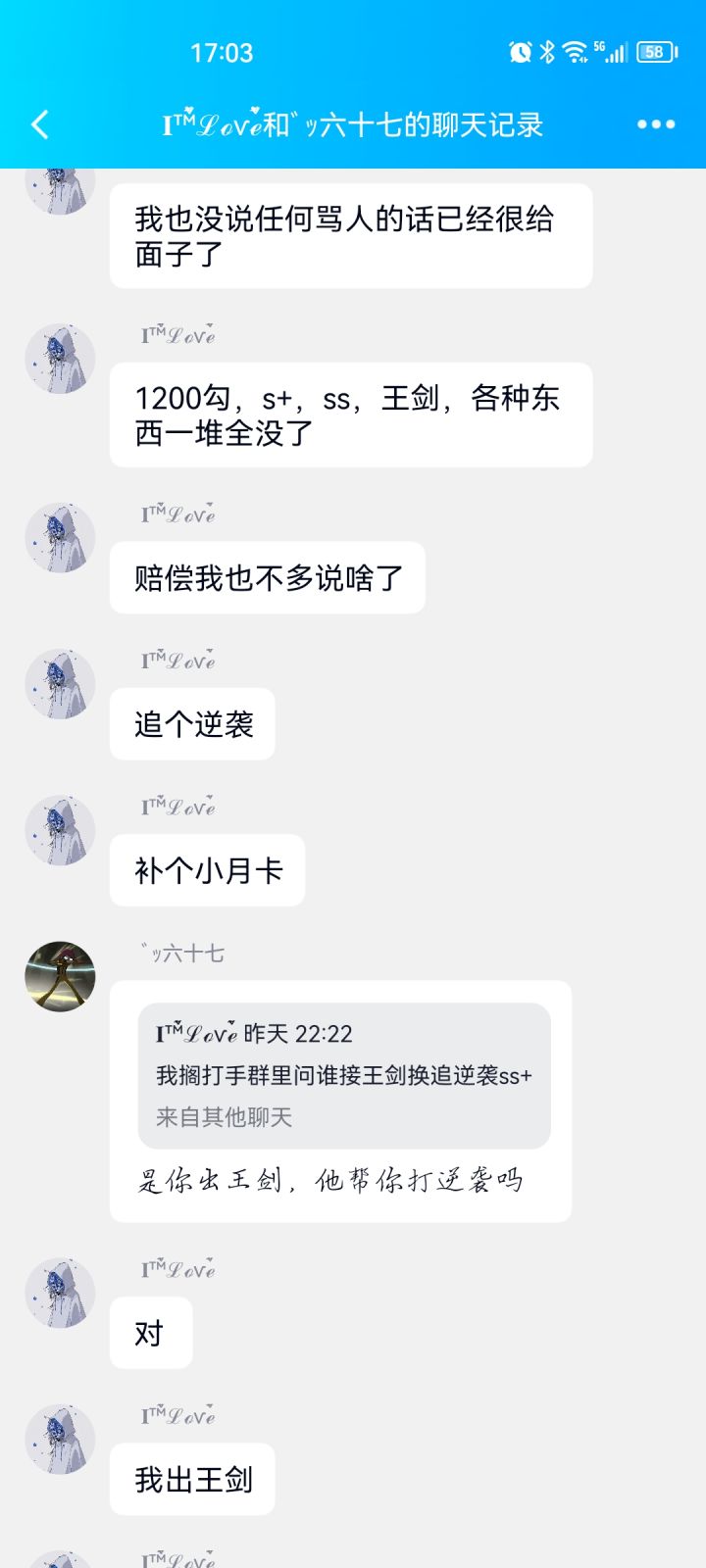Tap the '对' reply bubble

151,1333
